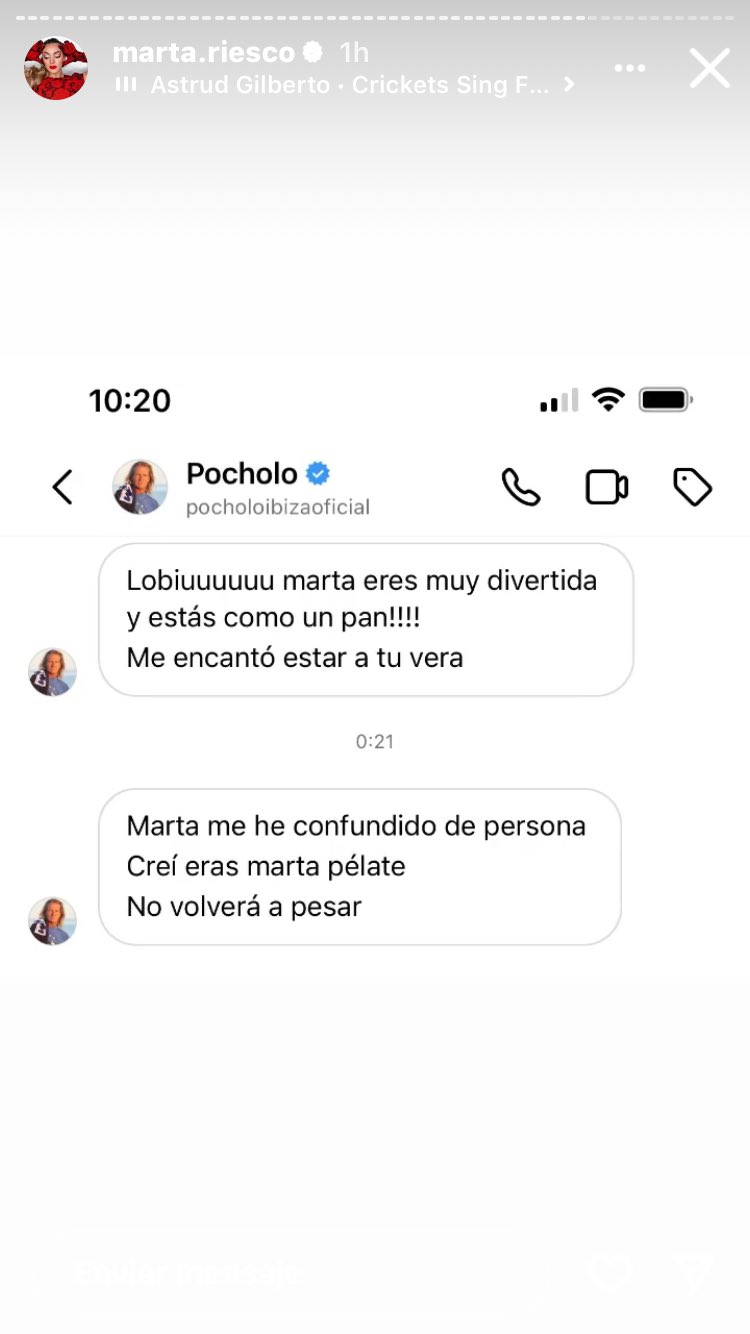
Task: Open the flag/label icon in the chat header
Action: [692, 487]
